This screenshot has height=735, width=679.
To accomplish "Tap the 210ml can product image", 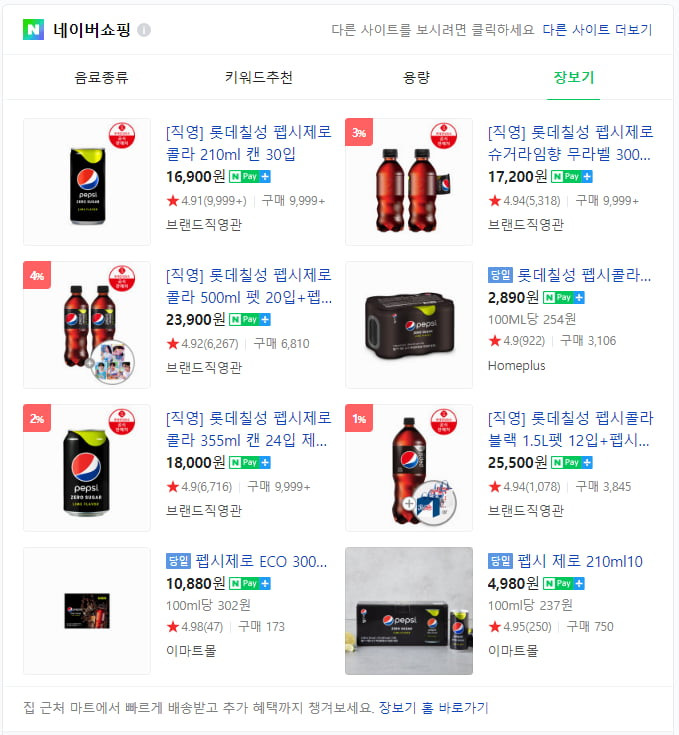I will tap(87, 182).
